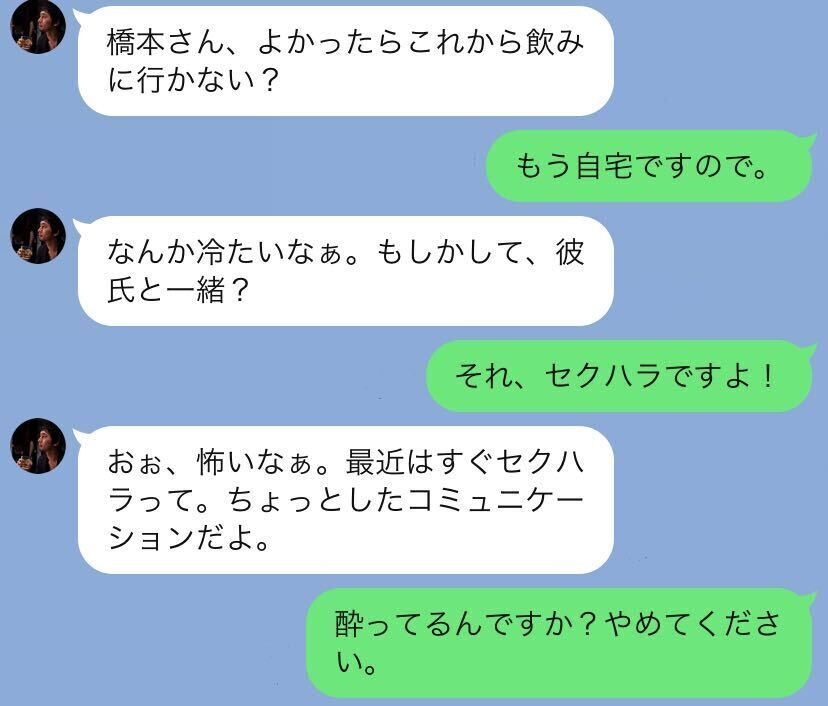View profile from avatar beside おぉ、怖いなぁ message
The height and width of the screenshot is (706, 828).
coord(37,446)
